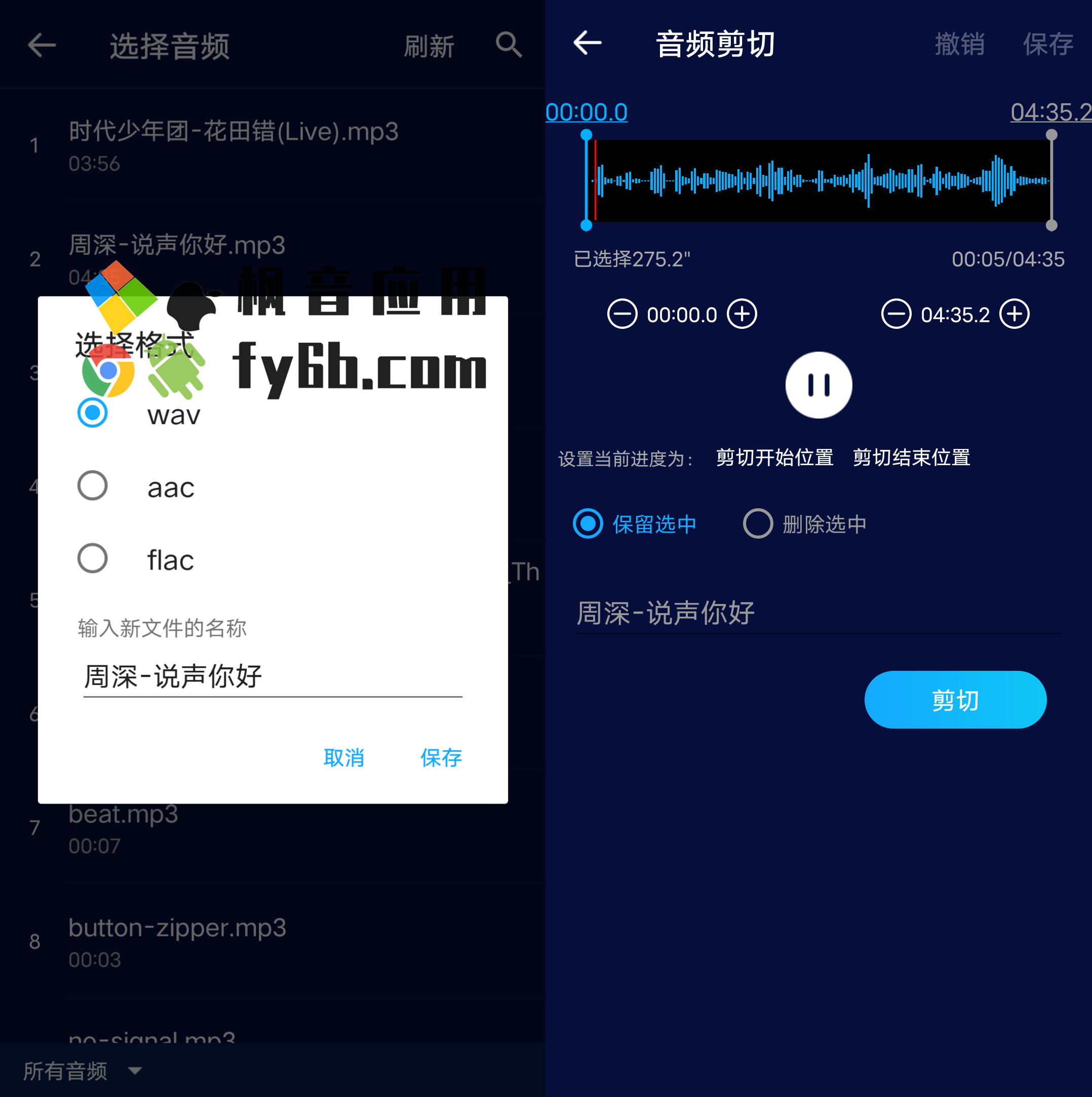The width and height of the screenshot is (1092, 1097).
Task: Select the aac format option
Action: (x=93, y=486)
